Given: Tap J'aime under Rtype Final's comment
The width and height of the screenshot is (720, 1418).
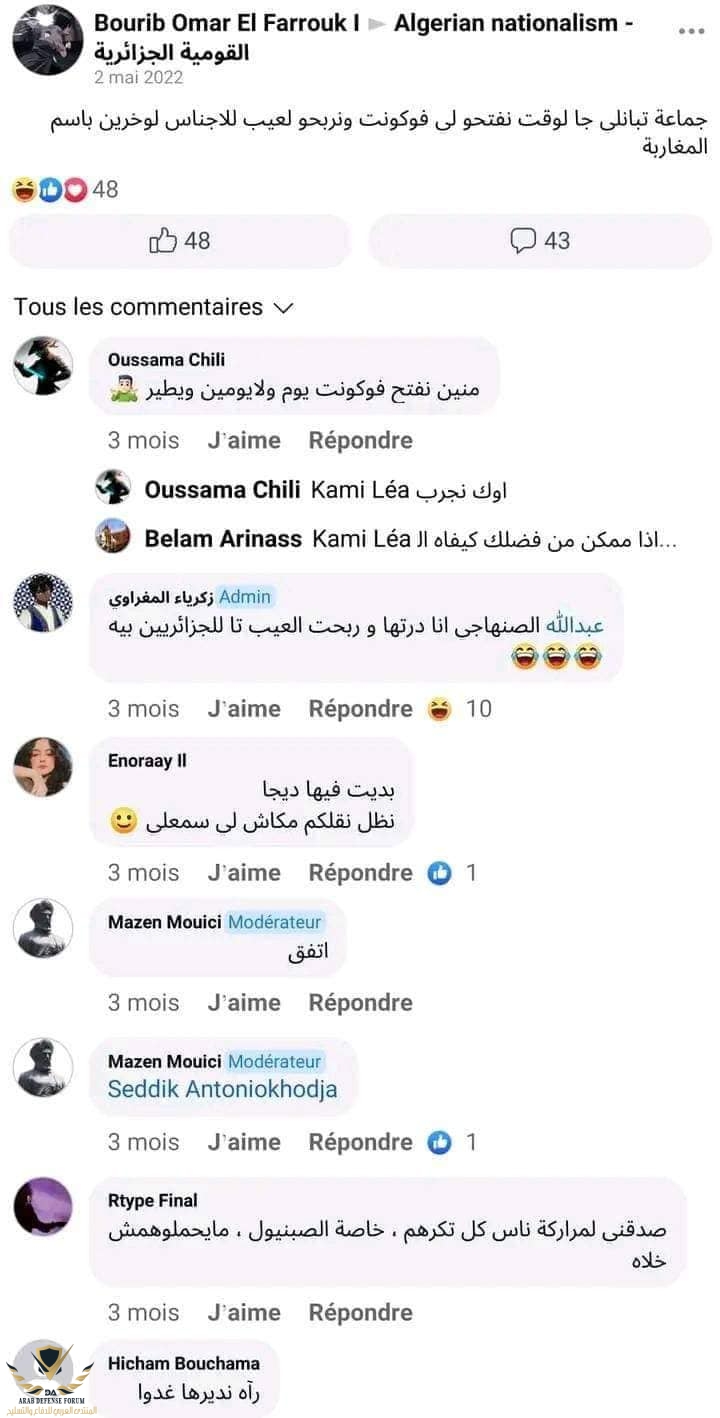Looking at the screenshot, I should [x=244, y=1312].
